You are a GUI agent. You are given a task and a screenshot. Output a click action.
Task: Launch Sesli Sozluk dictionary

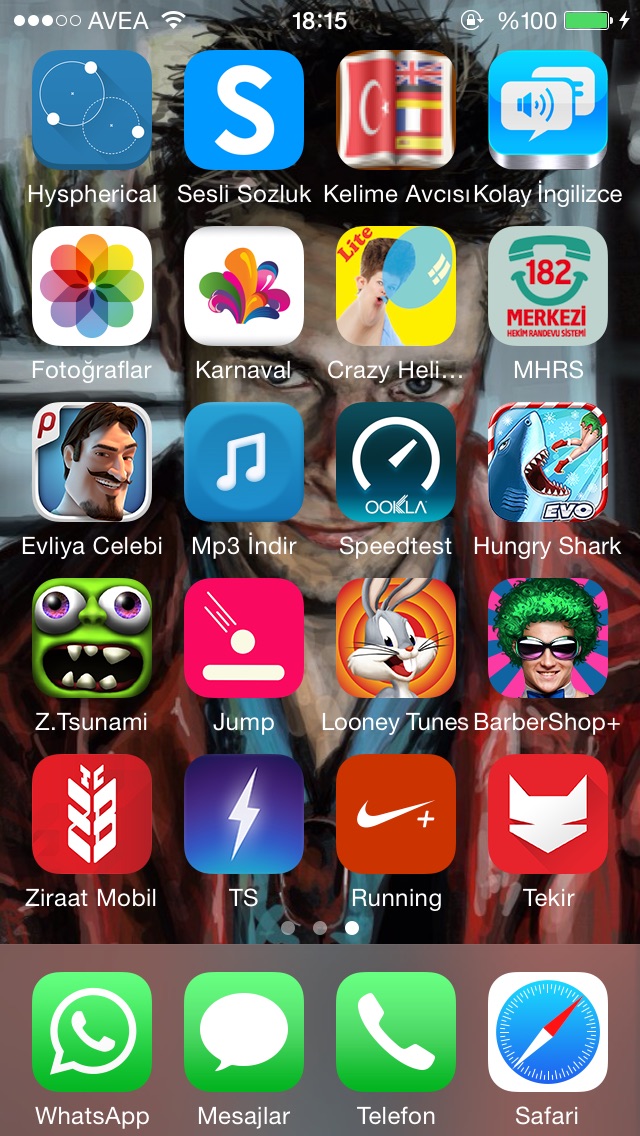[x=244, y=110]
